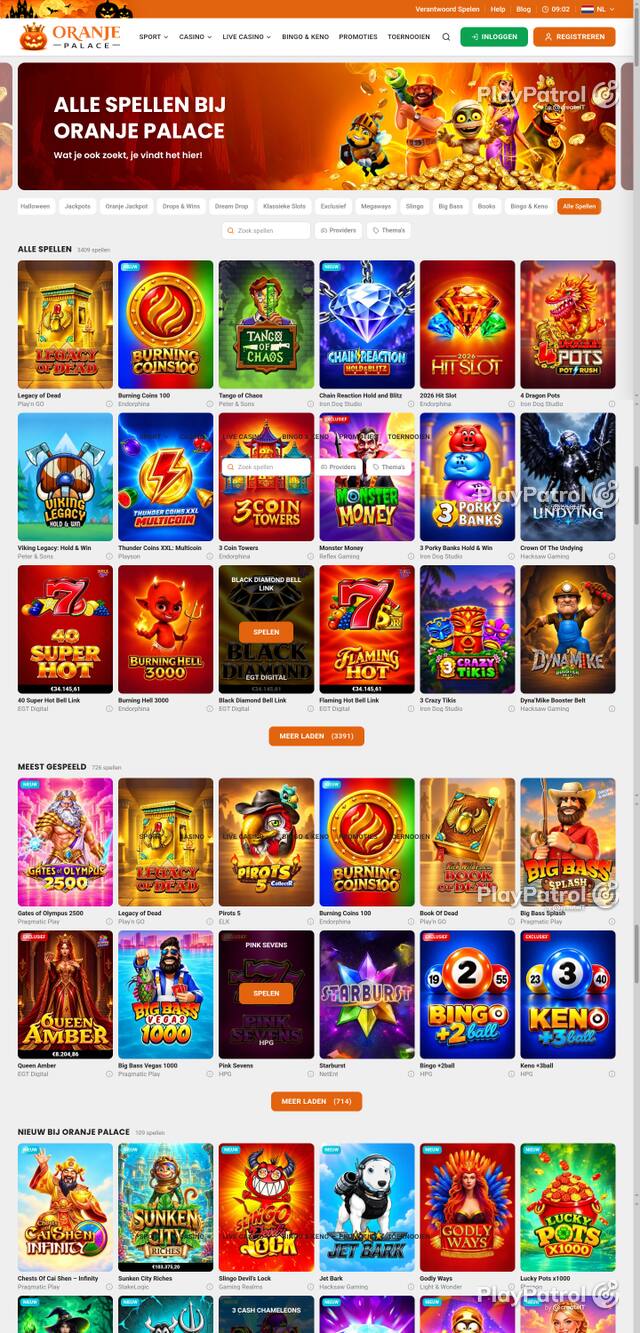Open Bingo & Keno in the header
Screen dimensions: 640x1333
click(x=305, y=37)
